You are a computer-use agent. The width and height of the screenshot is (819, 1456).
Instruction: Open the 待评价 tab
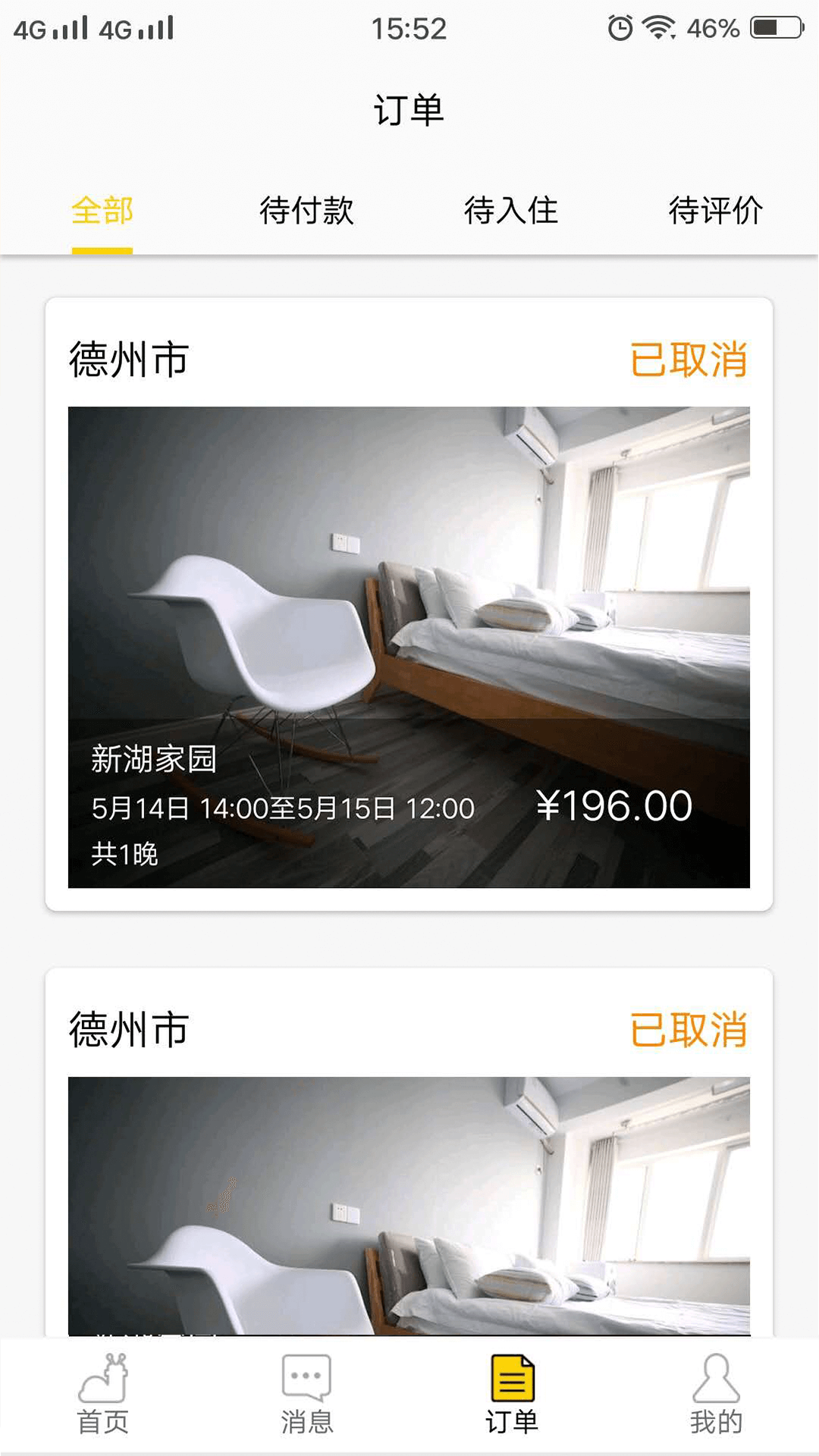717,213
